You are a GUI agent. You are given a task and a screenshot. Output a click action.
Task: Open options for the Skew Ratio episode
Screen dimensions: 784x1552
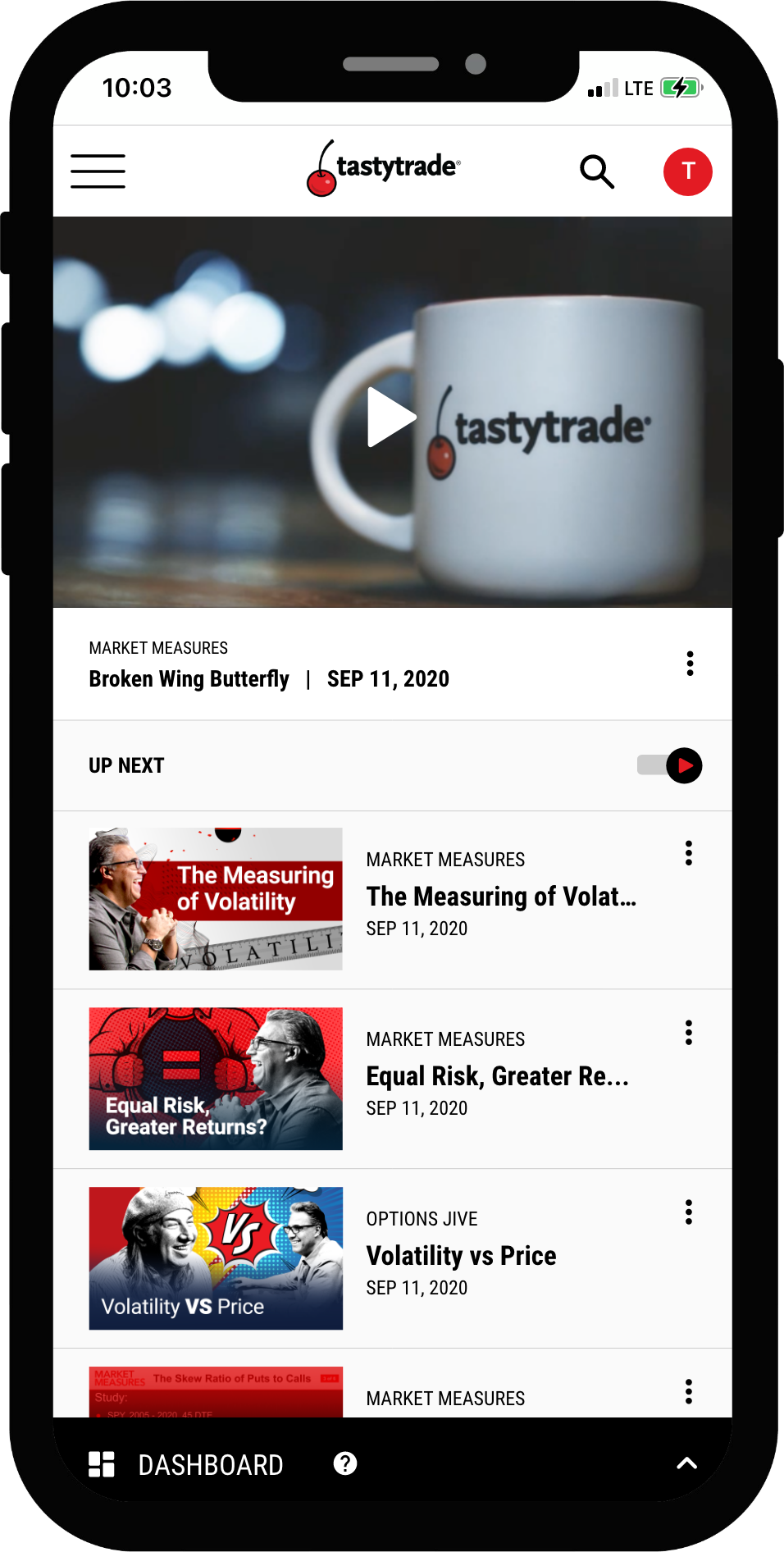click(689, 1391)
